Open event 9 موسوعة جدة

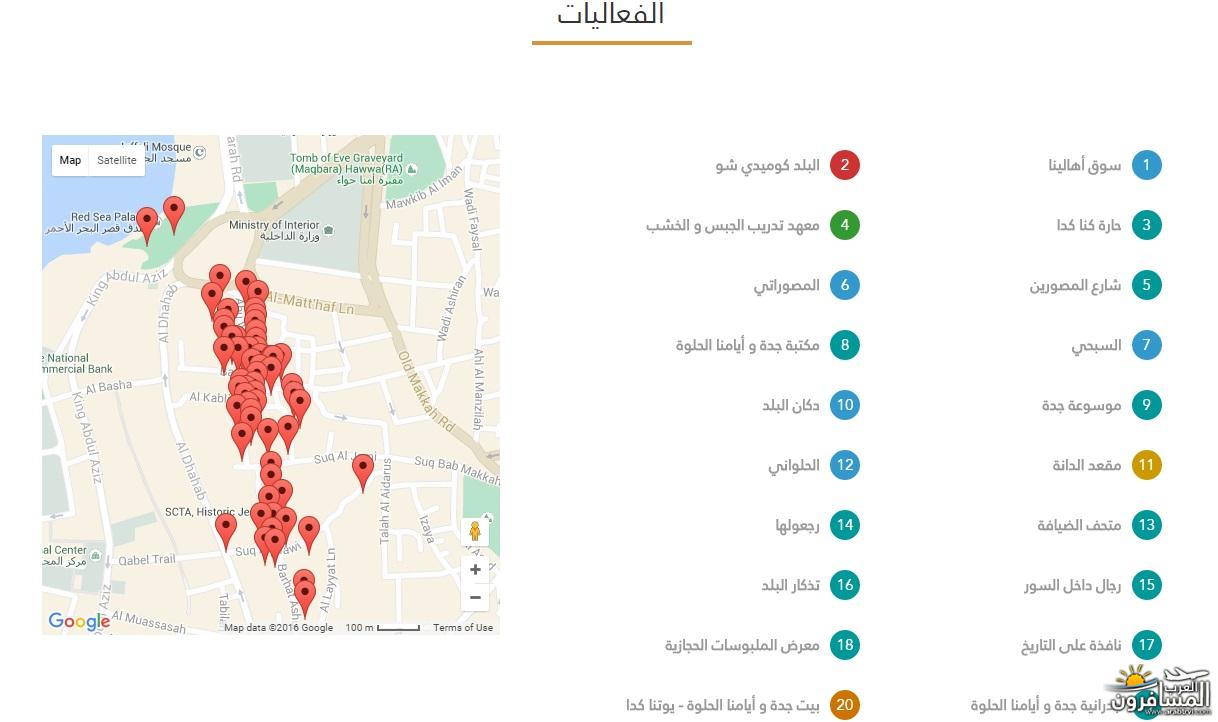click(1082, 405)
